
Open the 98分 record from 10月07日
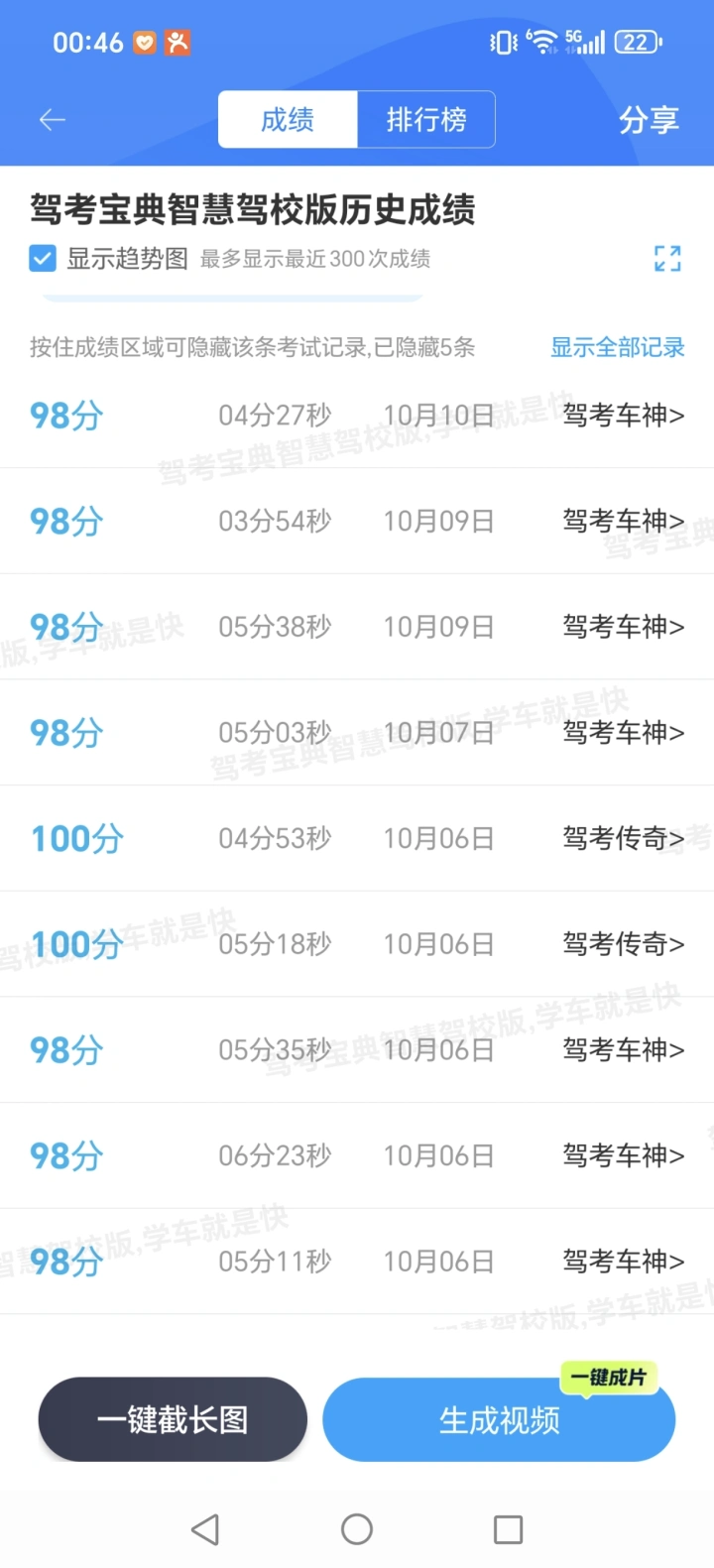click(357, 733)
